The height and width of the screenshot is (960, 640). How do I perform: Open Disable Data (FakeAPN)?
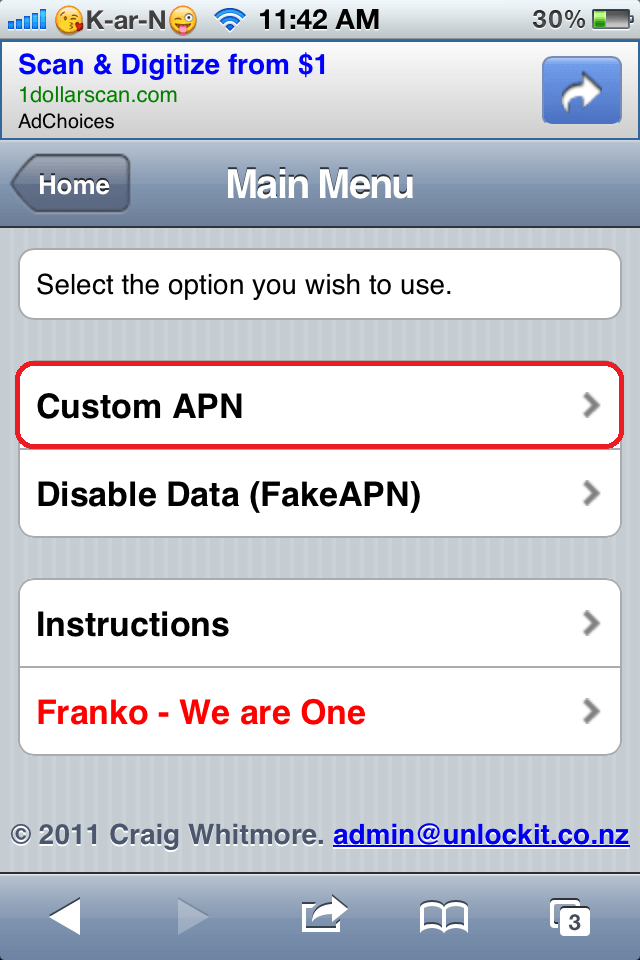tap(319, 494)
